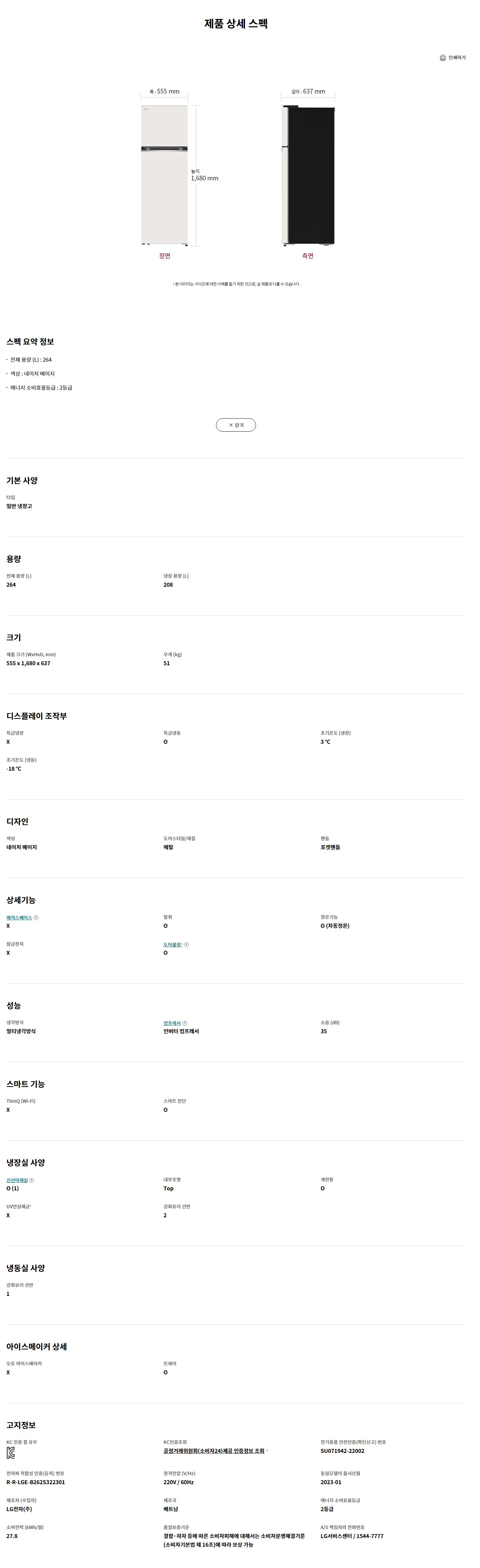Open 공정거래위원회 인증정보 조회 link
The height and width of the screenshot is (1568, 480).
click(x=214, y=1451)
